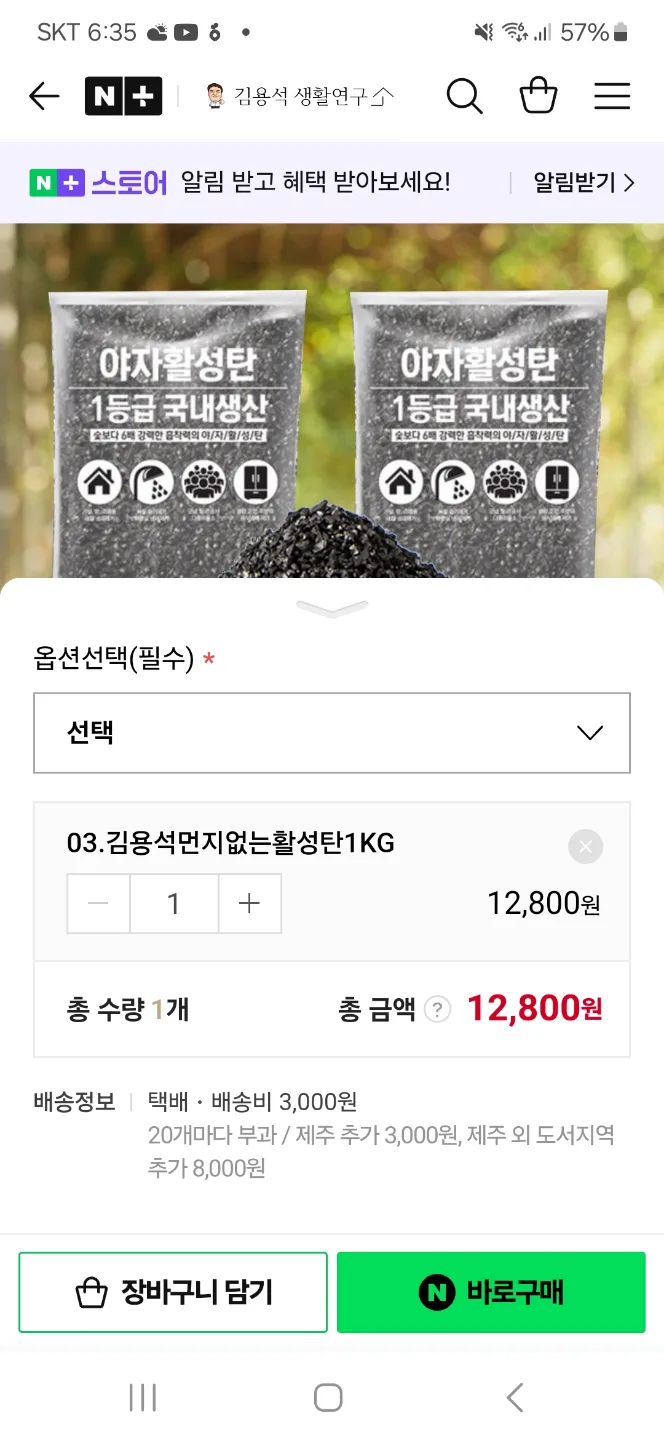Tap 알림받기 to get store alerts
The width and height of the screenshot is (664, 1440).
coord(583,183)
